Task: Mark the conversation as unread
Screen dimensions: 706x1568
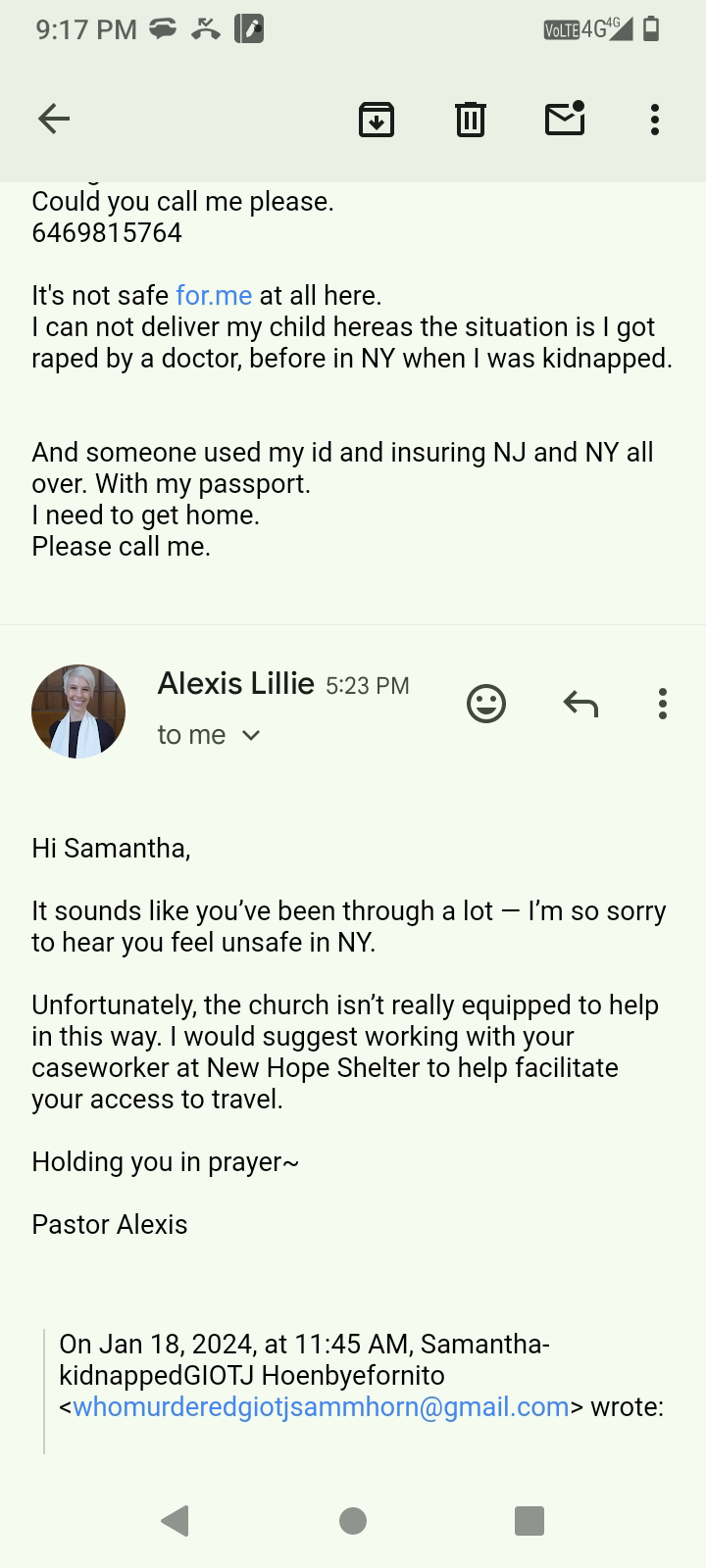Action: coord(565,120)
